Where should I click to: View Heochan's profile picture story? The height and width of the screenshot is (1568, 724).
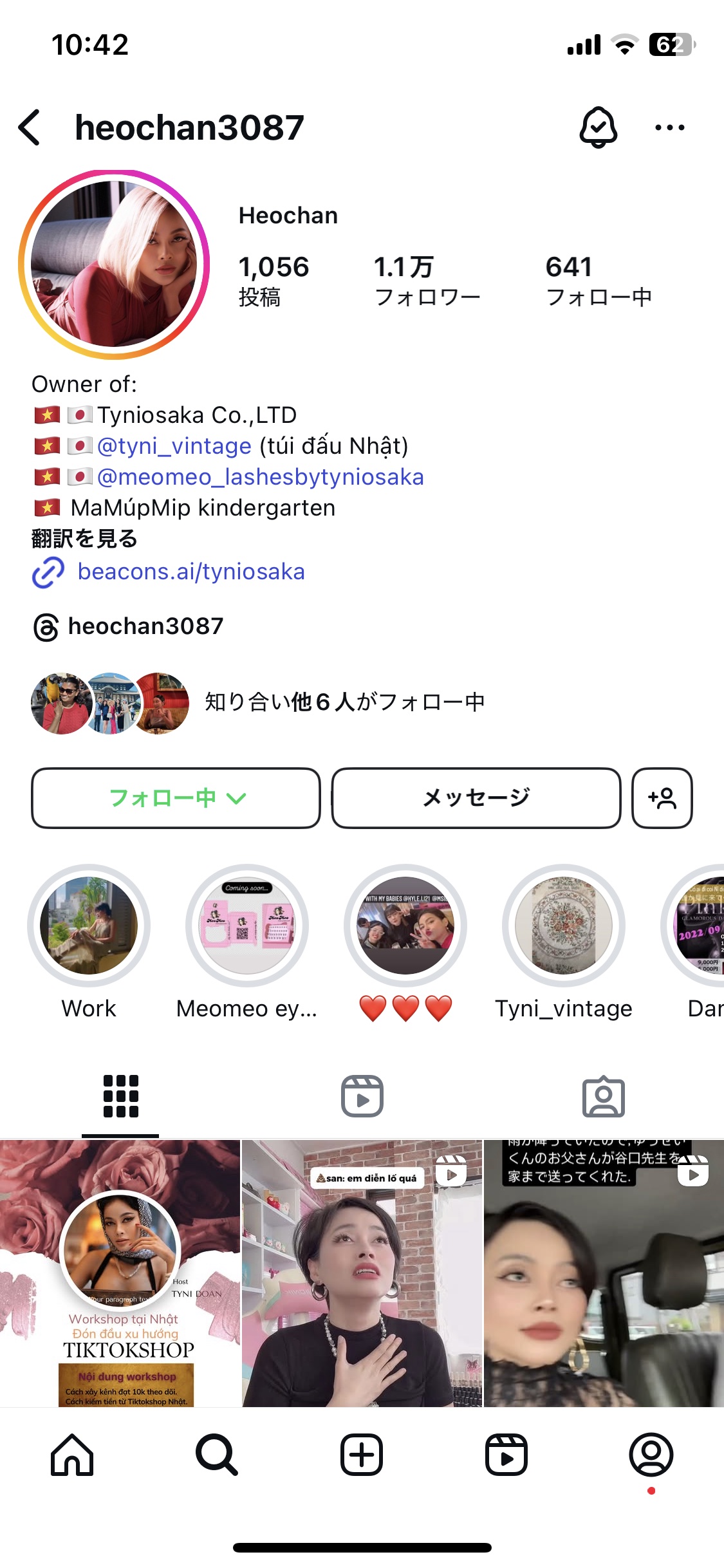114,264
